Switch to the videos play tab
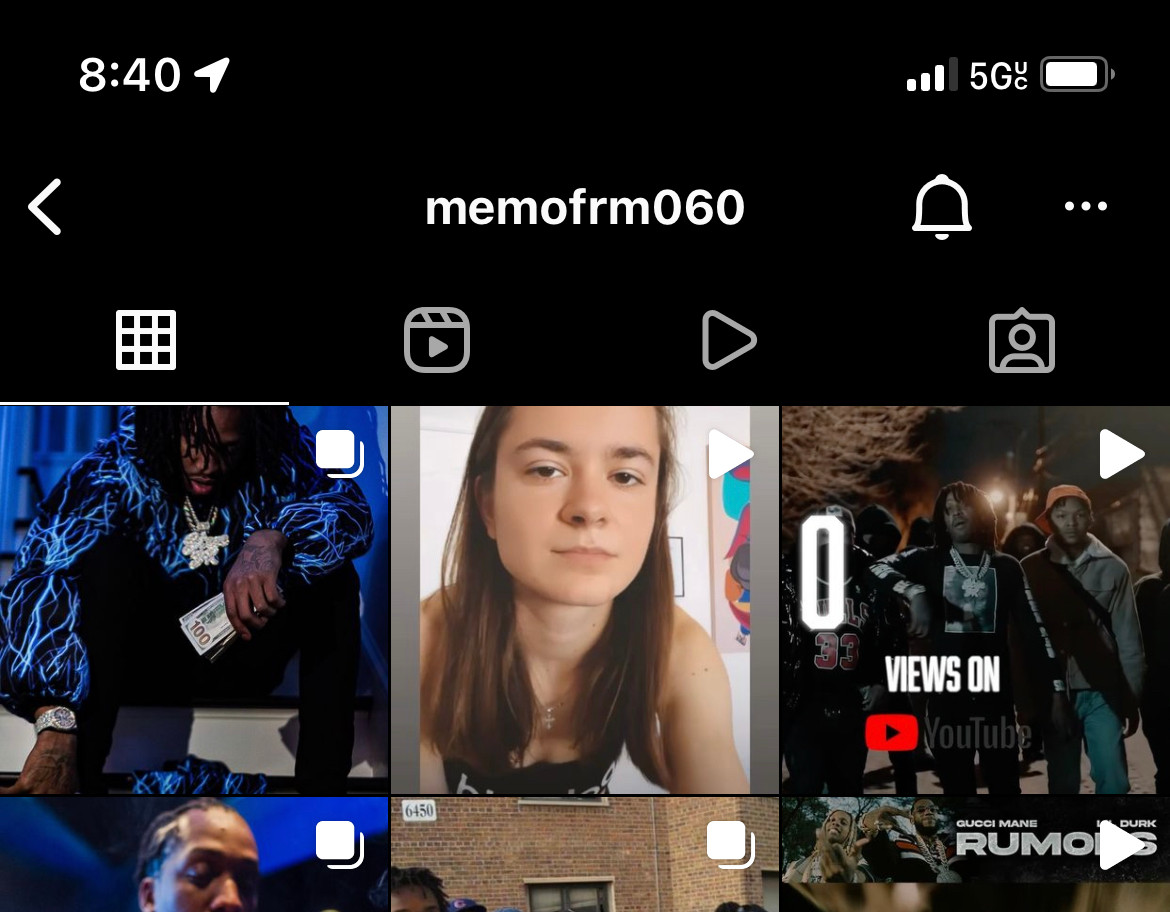Screen dimensions: 1170x912 [x=728, y=340]
